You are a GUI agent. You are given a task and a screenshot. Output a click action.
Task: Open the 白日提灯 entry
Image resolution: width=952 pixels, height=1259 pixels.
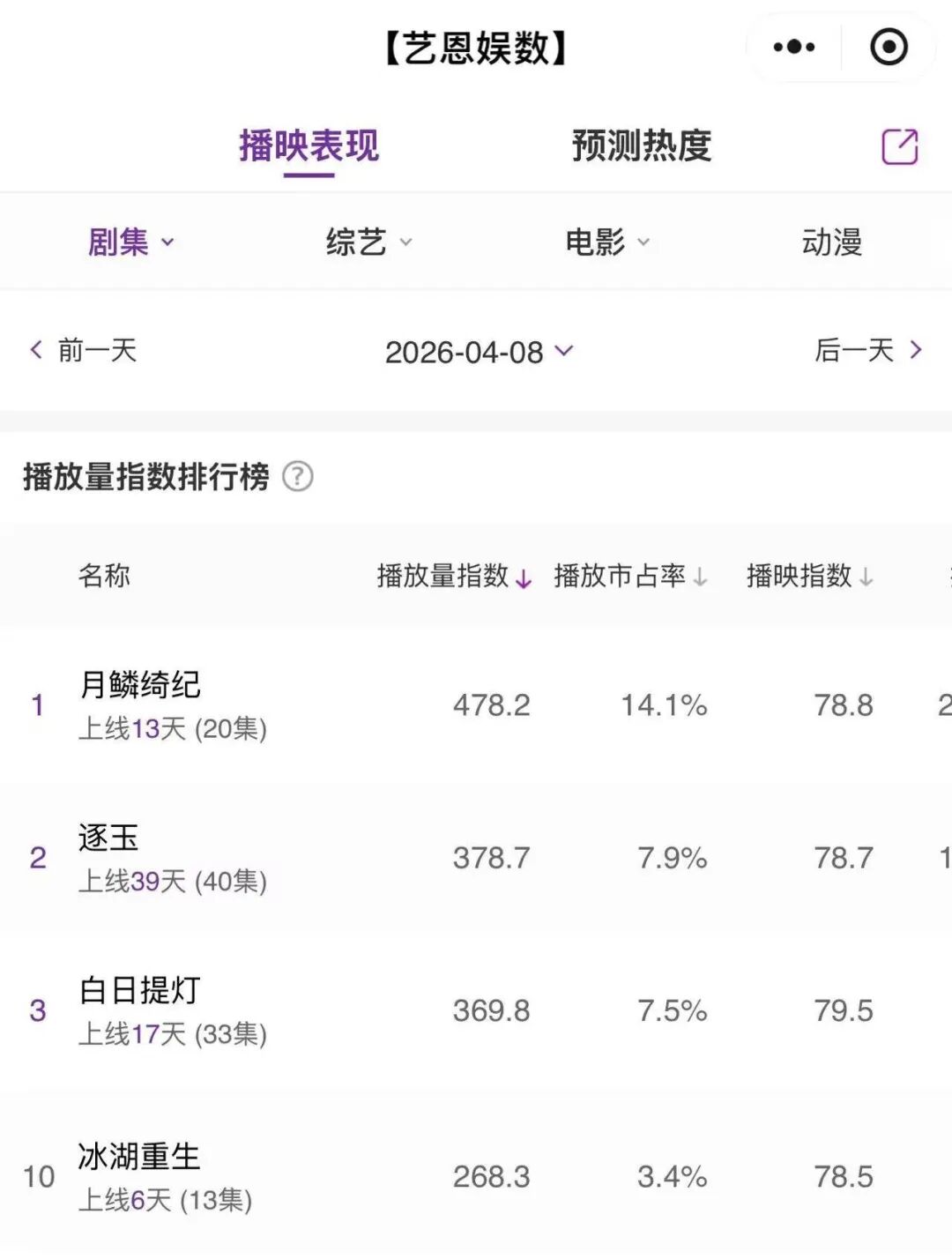coord(137,991)
